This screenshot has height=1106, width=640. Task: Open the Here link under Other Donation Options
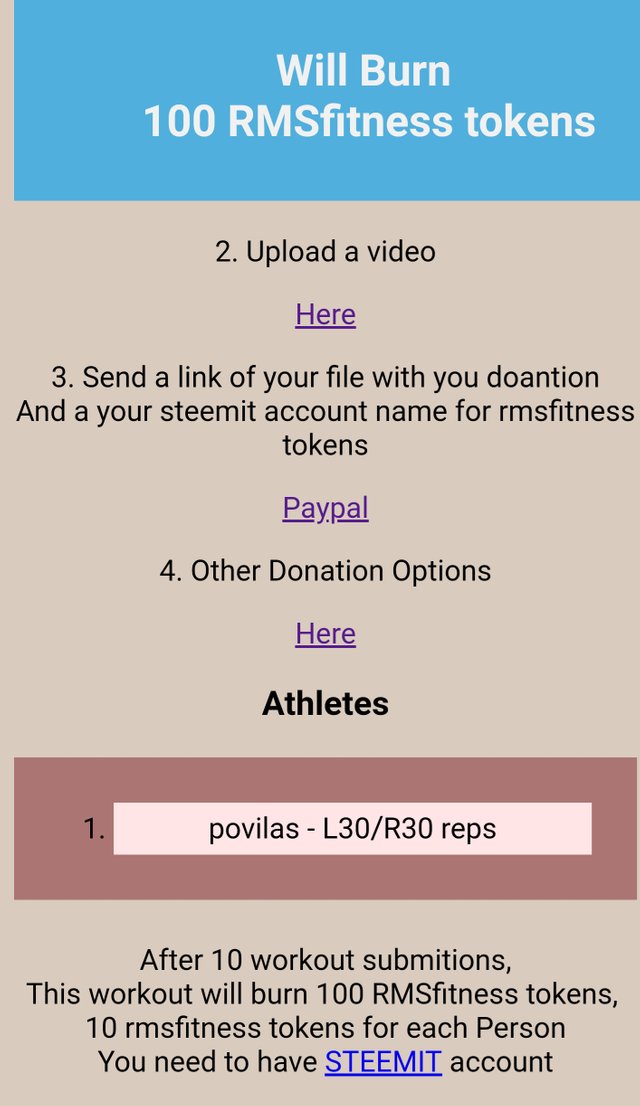coord(325,633)
